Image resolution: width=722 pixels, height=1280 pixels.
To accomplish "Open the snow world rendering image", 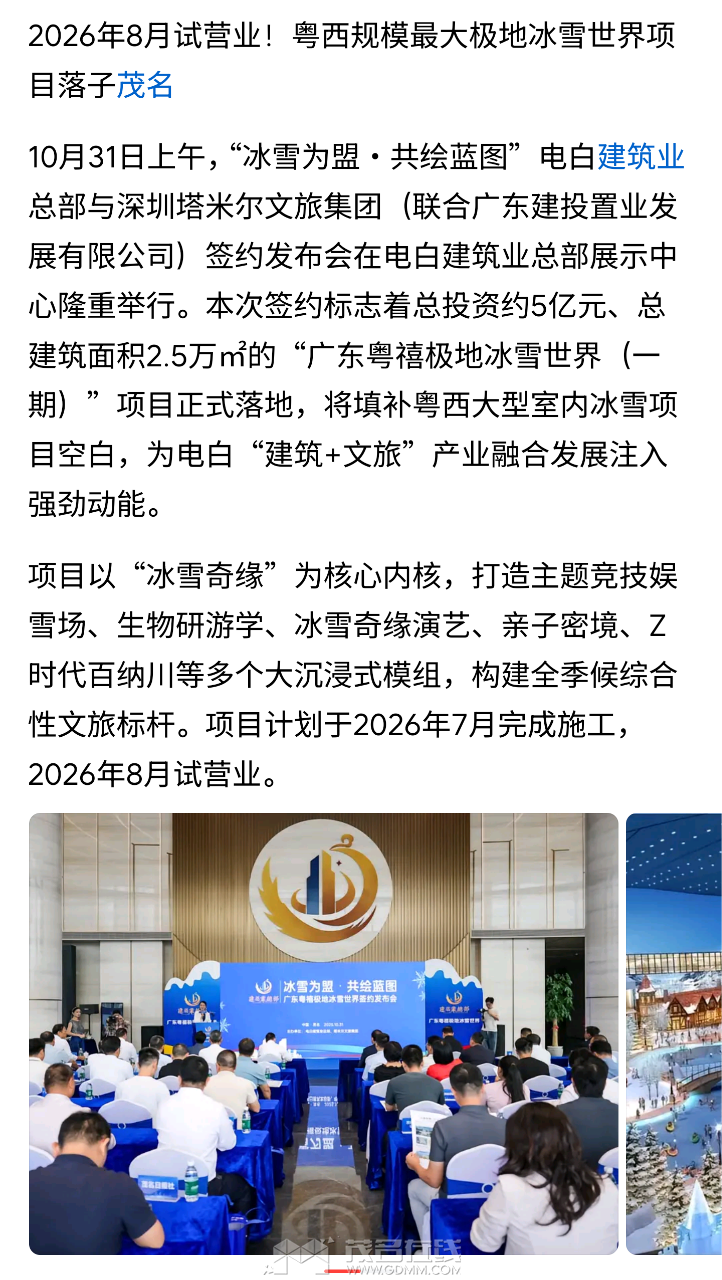I will coord(674,1033).
